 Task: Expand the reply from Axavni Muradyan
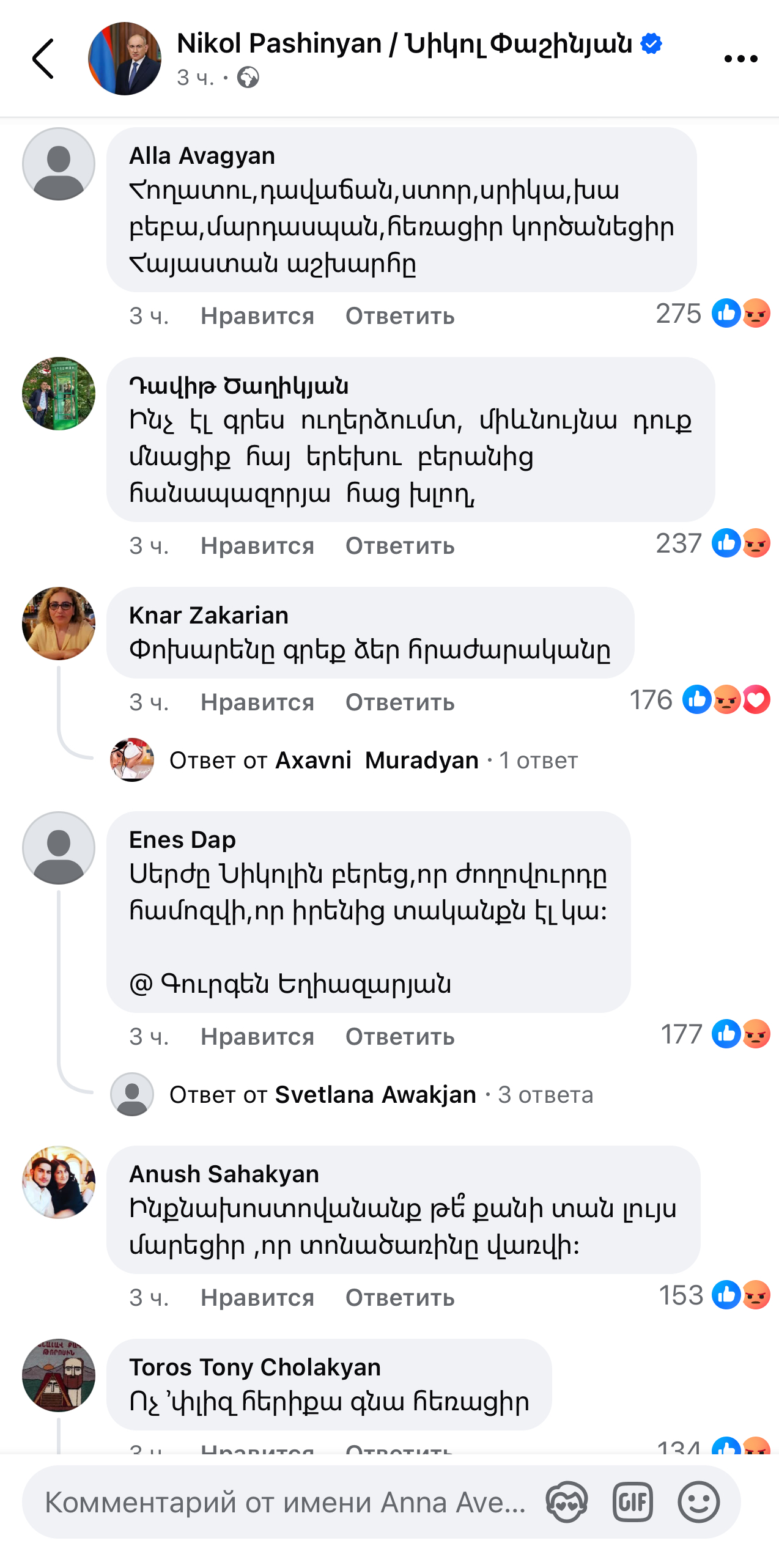(x=373, y=760)
